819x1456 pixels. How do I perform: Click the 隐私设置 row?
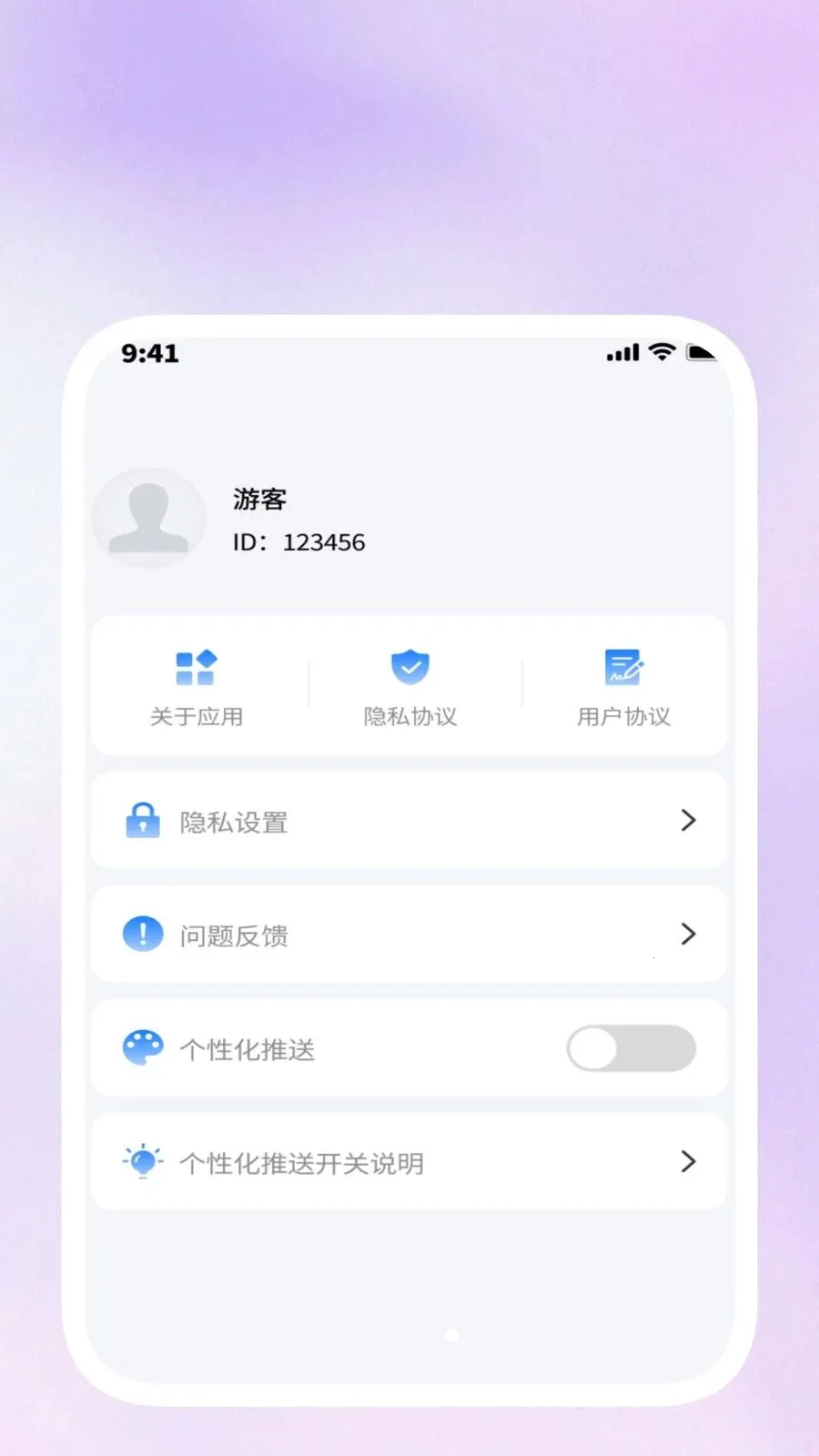409,821
